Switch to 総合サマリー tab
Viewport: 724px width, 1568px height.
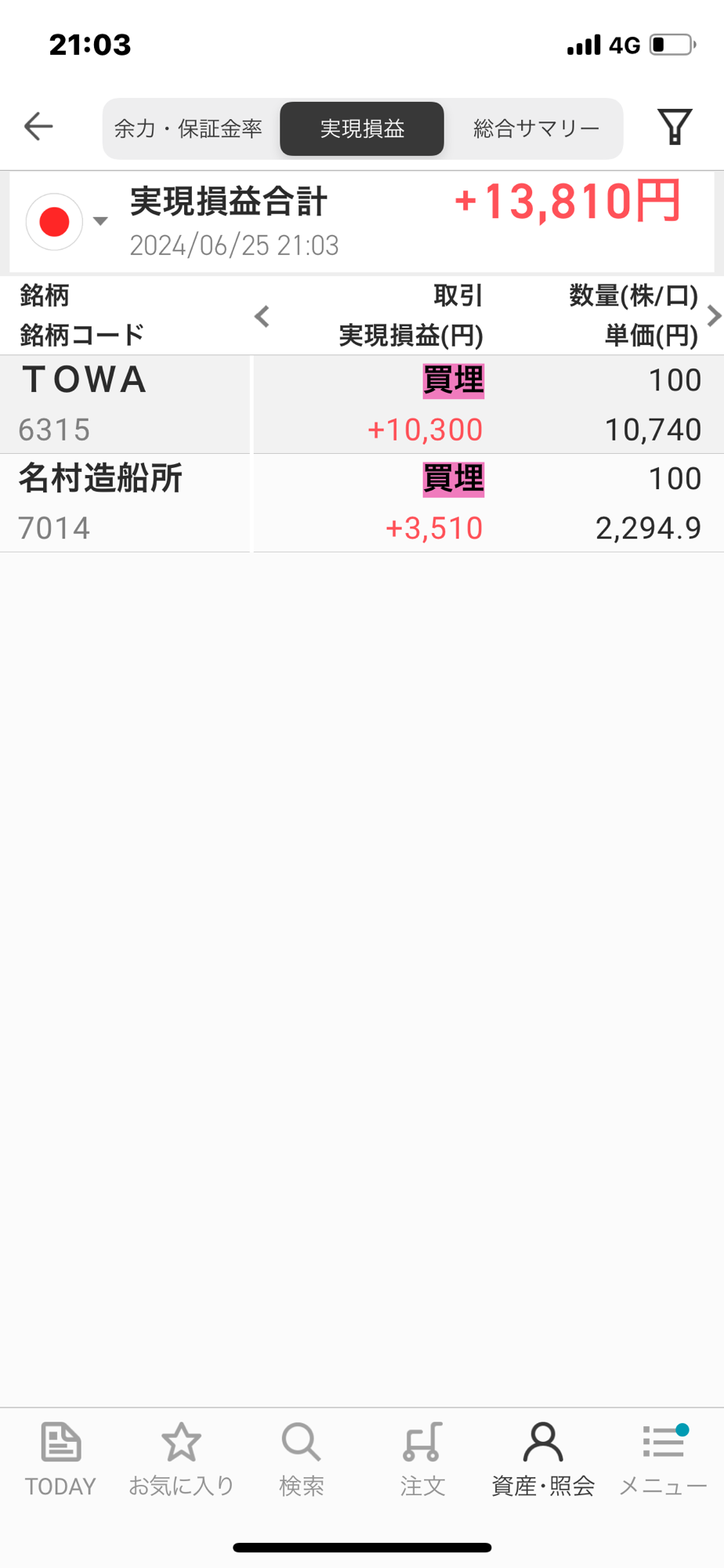pyautogui.click(x=537, y=129)
